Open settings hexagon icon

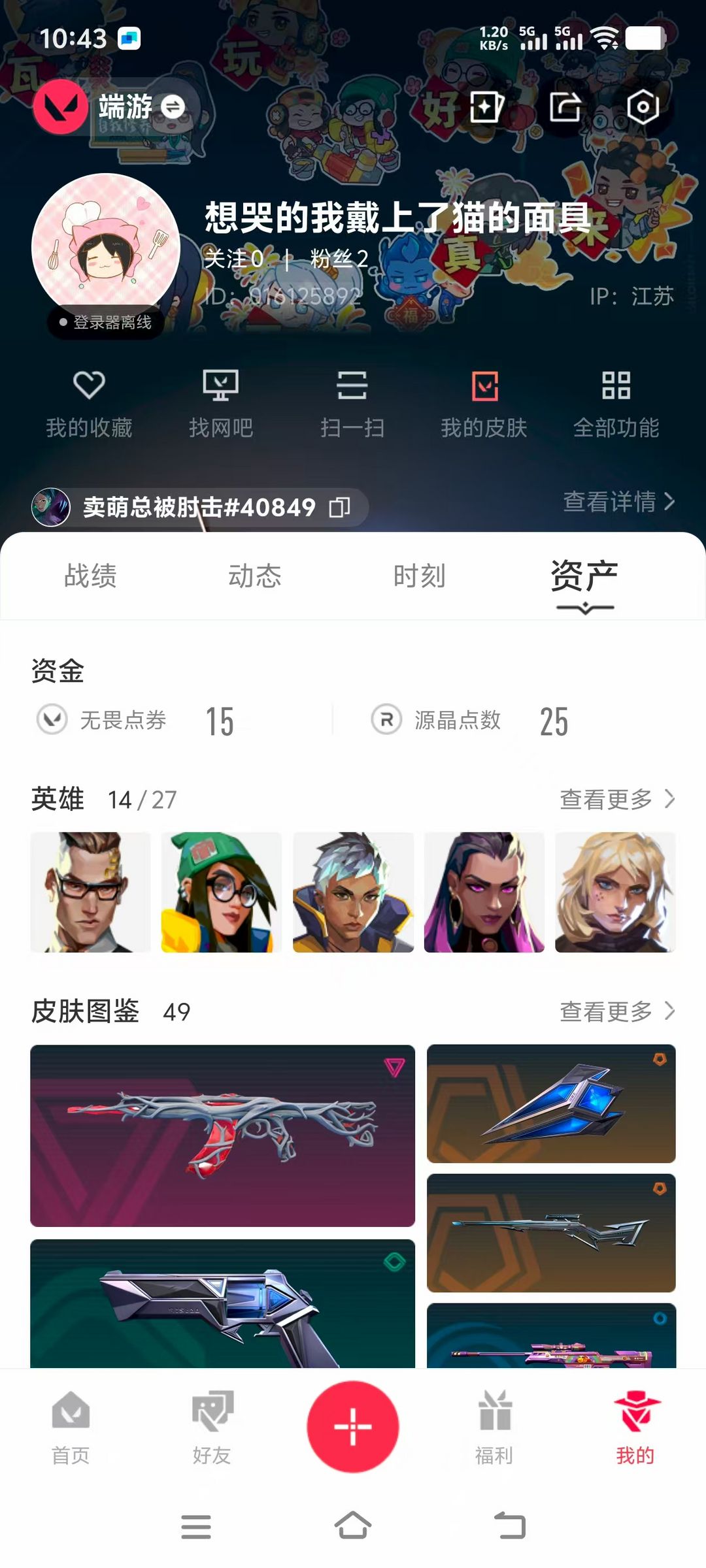coord(643,107)
